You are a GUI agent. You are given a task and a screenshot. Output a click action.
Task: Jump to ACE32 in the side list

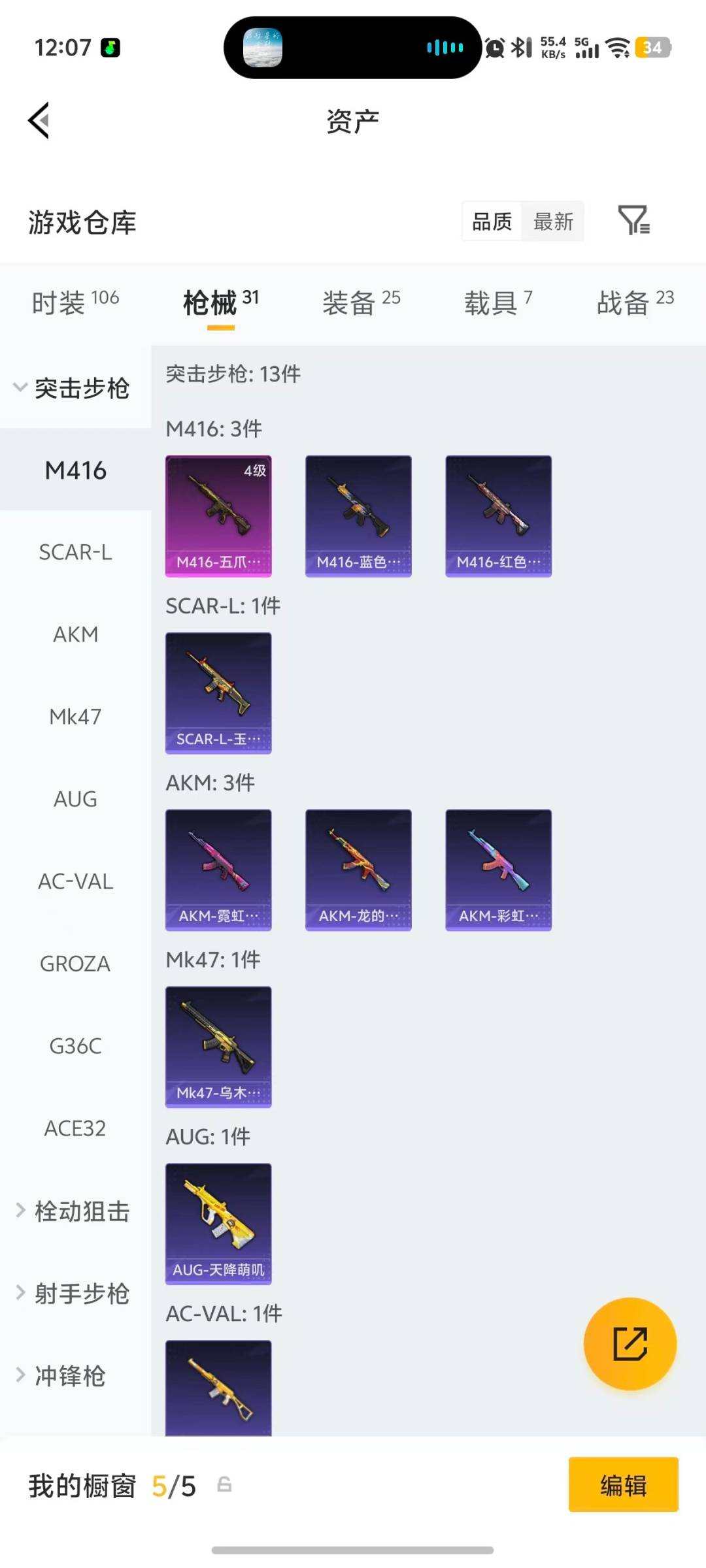[x=75, y=1128]
